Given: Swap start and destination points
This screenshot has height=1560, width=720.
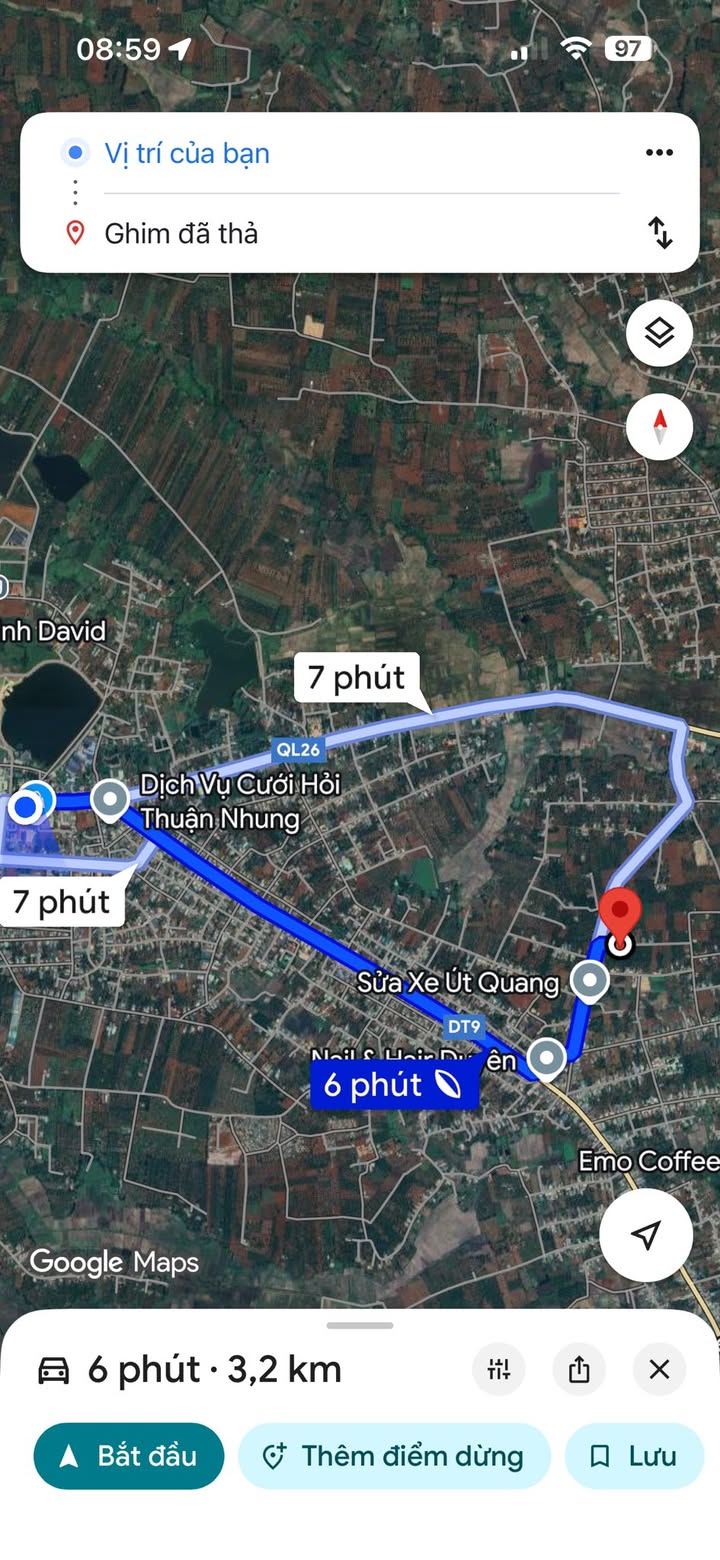Looking at the screenshot, I should 660,232.
